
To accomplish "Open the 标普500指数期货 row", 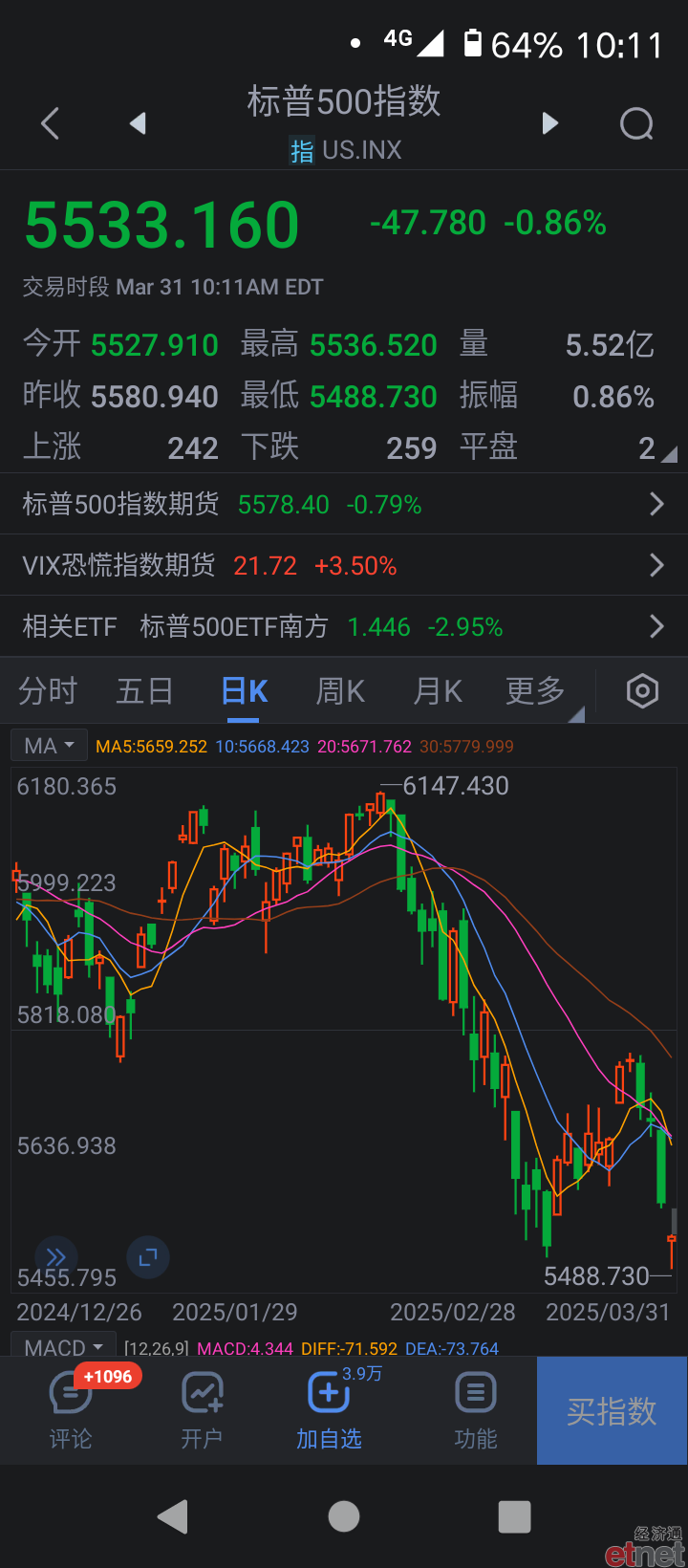I will coord(344,504).
